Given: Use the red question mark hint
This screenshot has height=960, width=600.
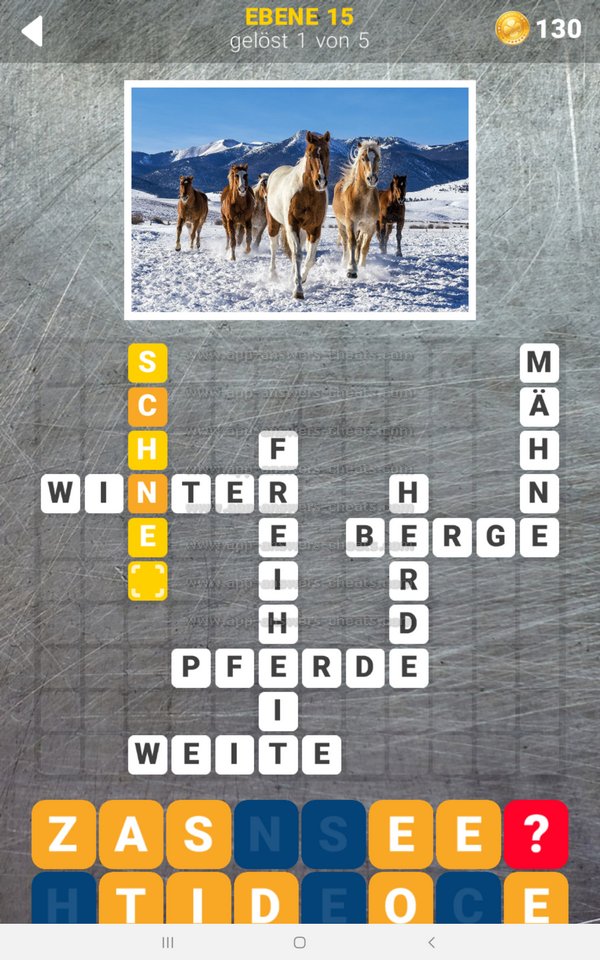Looking at the screenshot, I should pyautogui.click(x=536, y=833).
